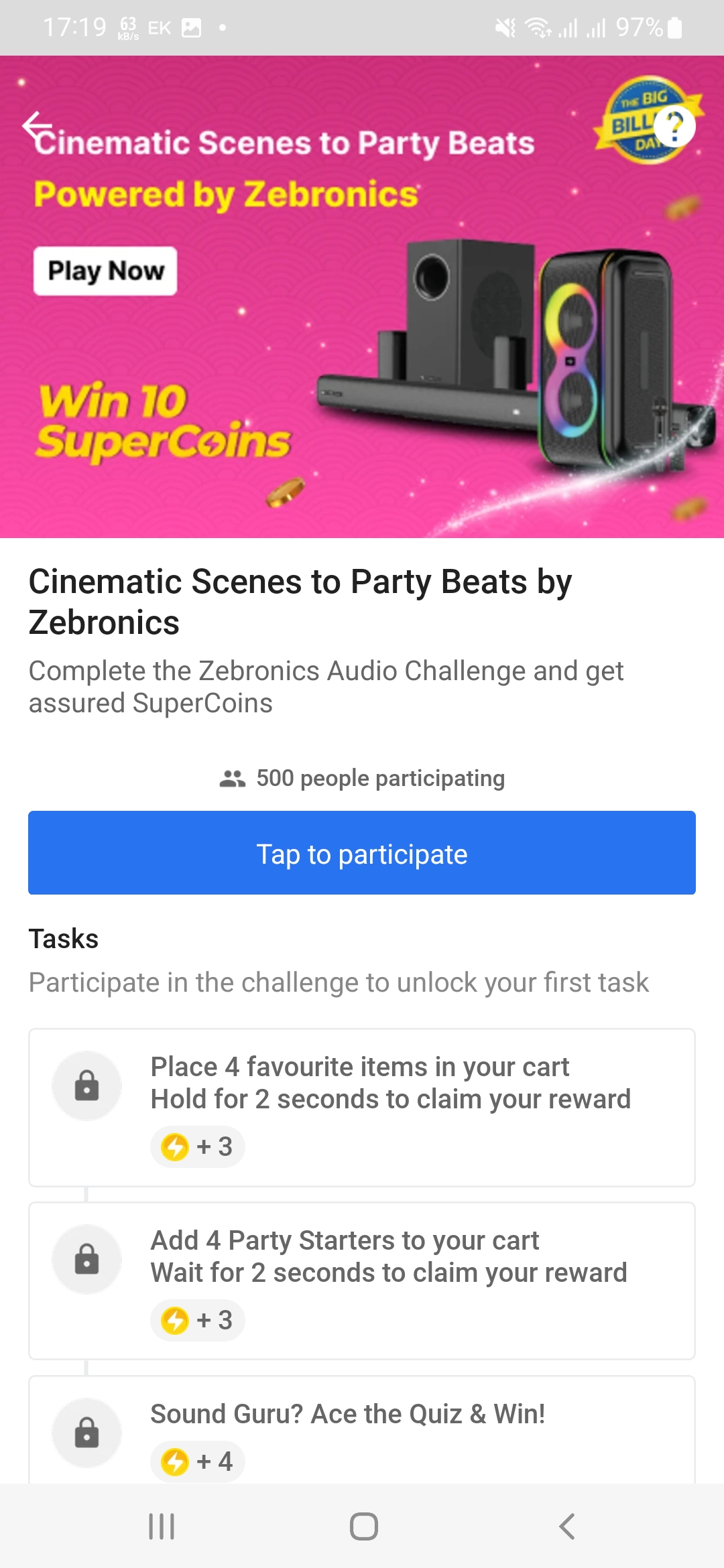Open the help question mark icon

(674, 126)
